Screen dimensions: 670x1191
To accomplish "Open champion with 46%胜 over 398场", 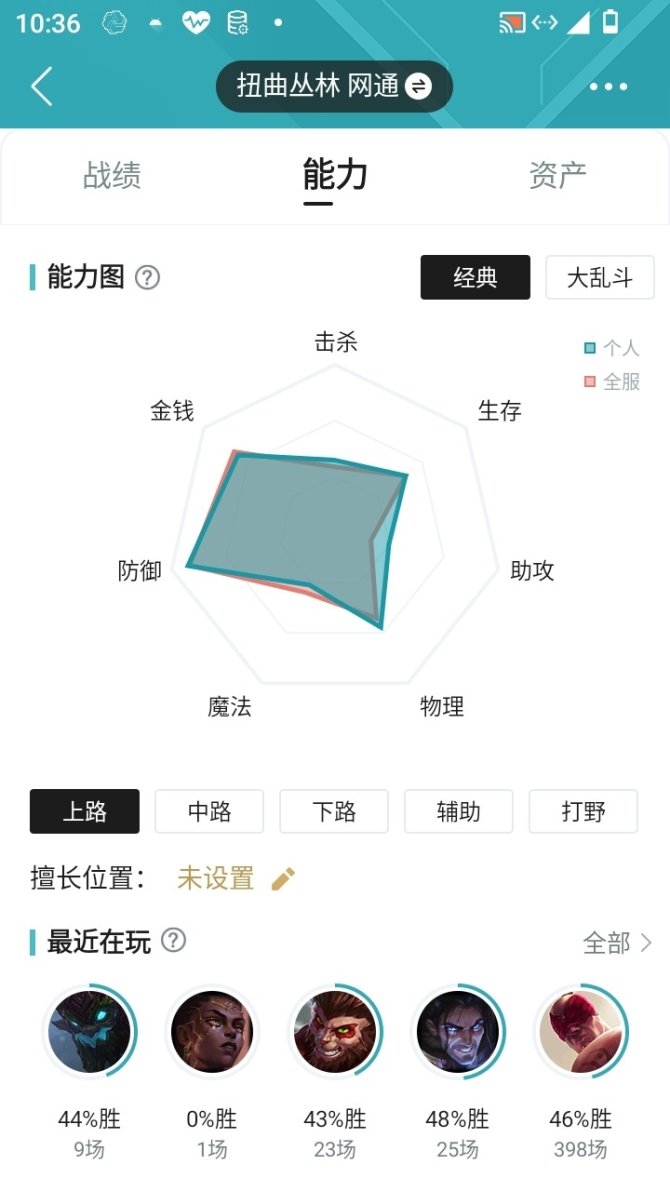I will [x=580, y=1031].
